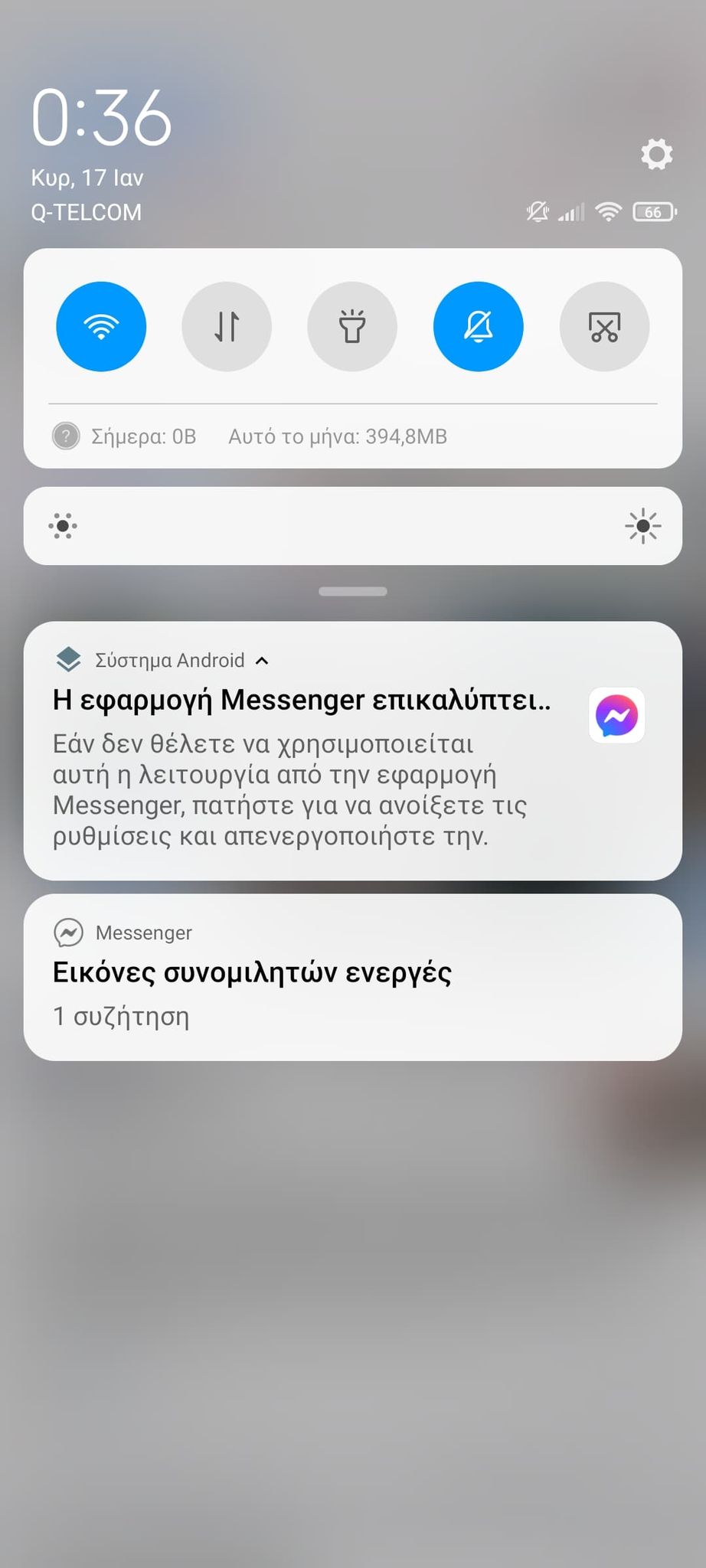Tap the brightness slider bar
The width and height of the screenshot is (706, 1568).
coord(352,526)
